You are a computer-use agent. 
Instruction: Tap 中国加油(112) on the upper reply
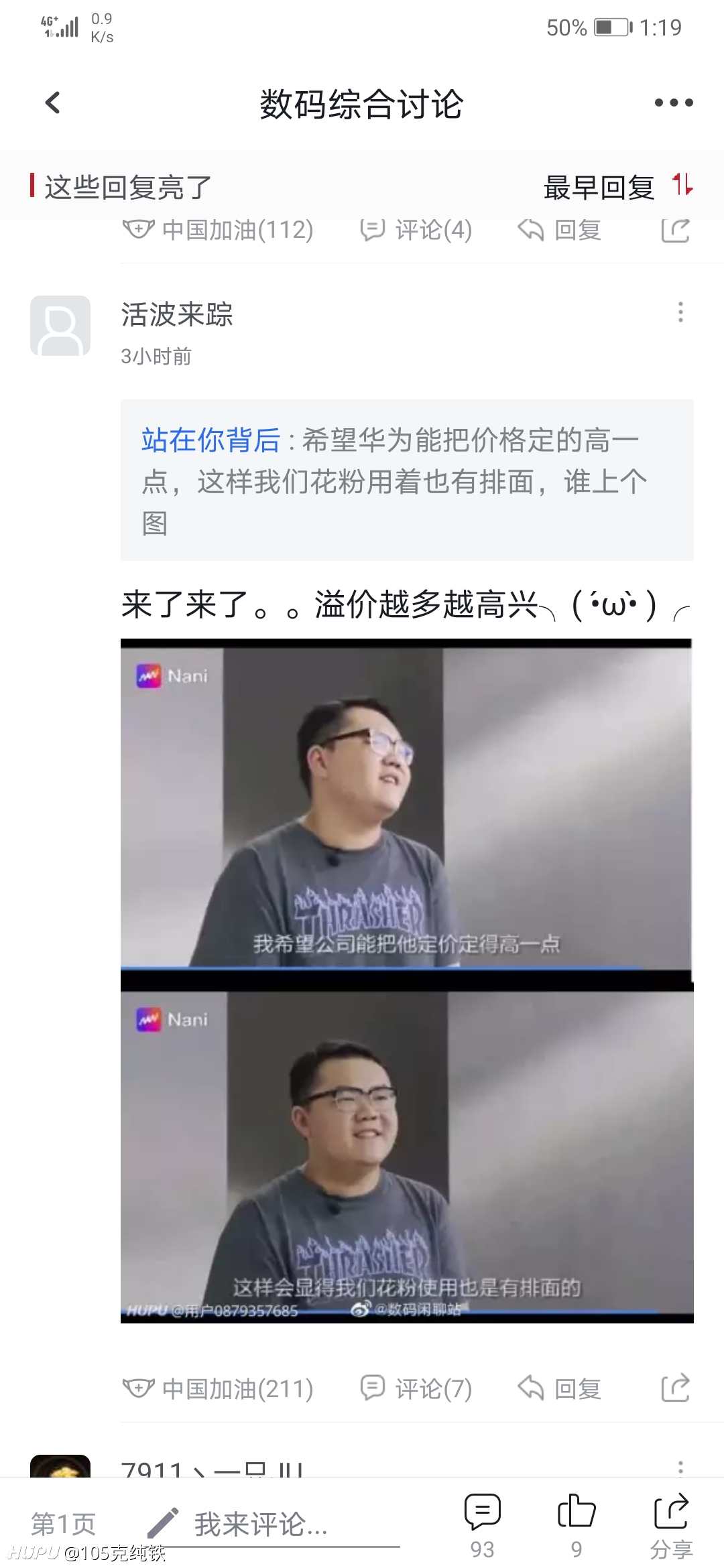218,231
